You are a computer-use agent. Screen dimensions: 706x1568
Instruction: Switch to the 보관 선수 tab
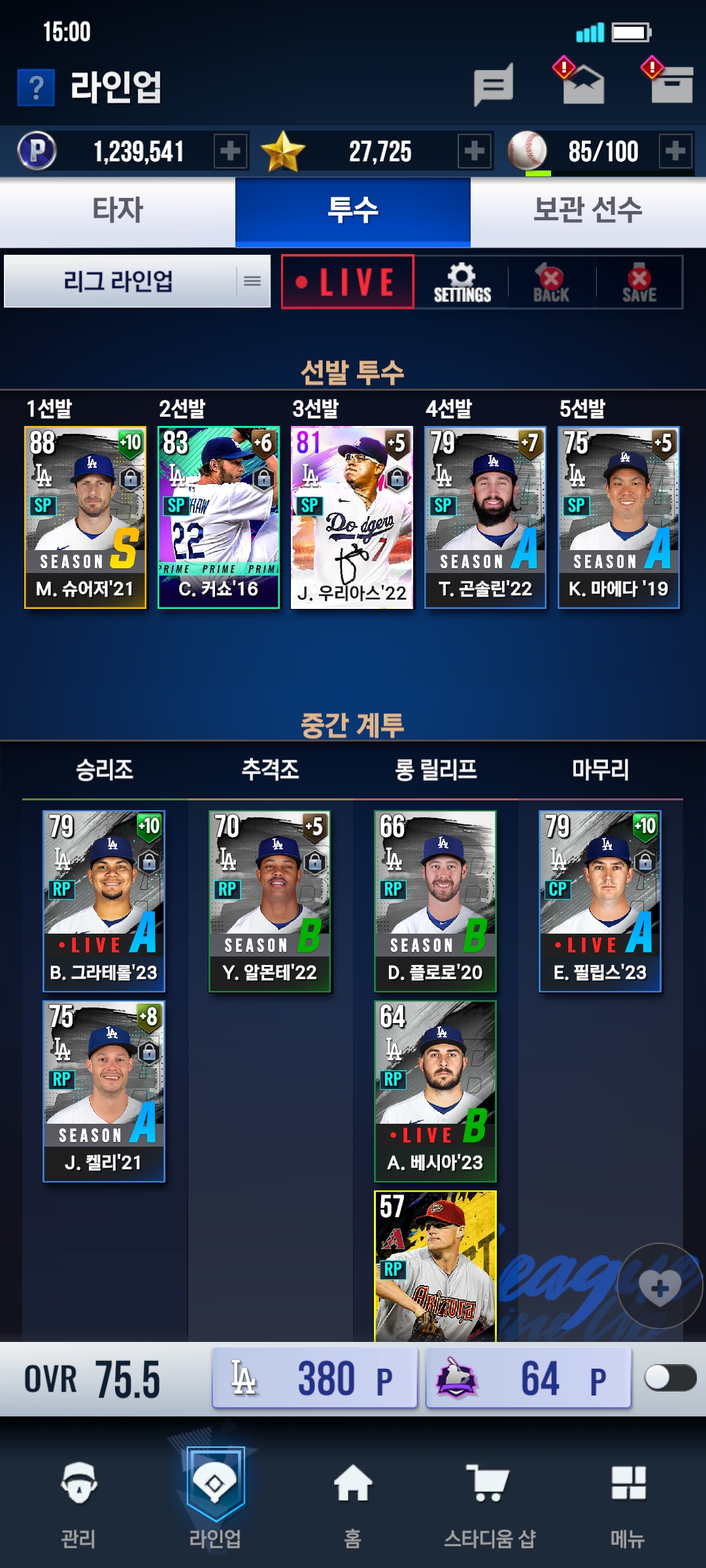point(588,211)
